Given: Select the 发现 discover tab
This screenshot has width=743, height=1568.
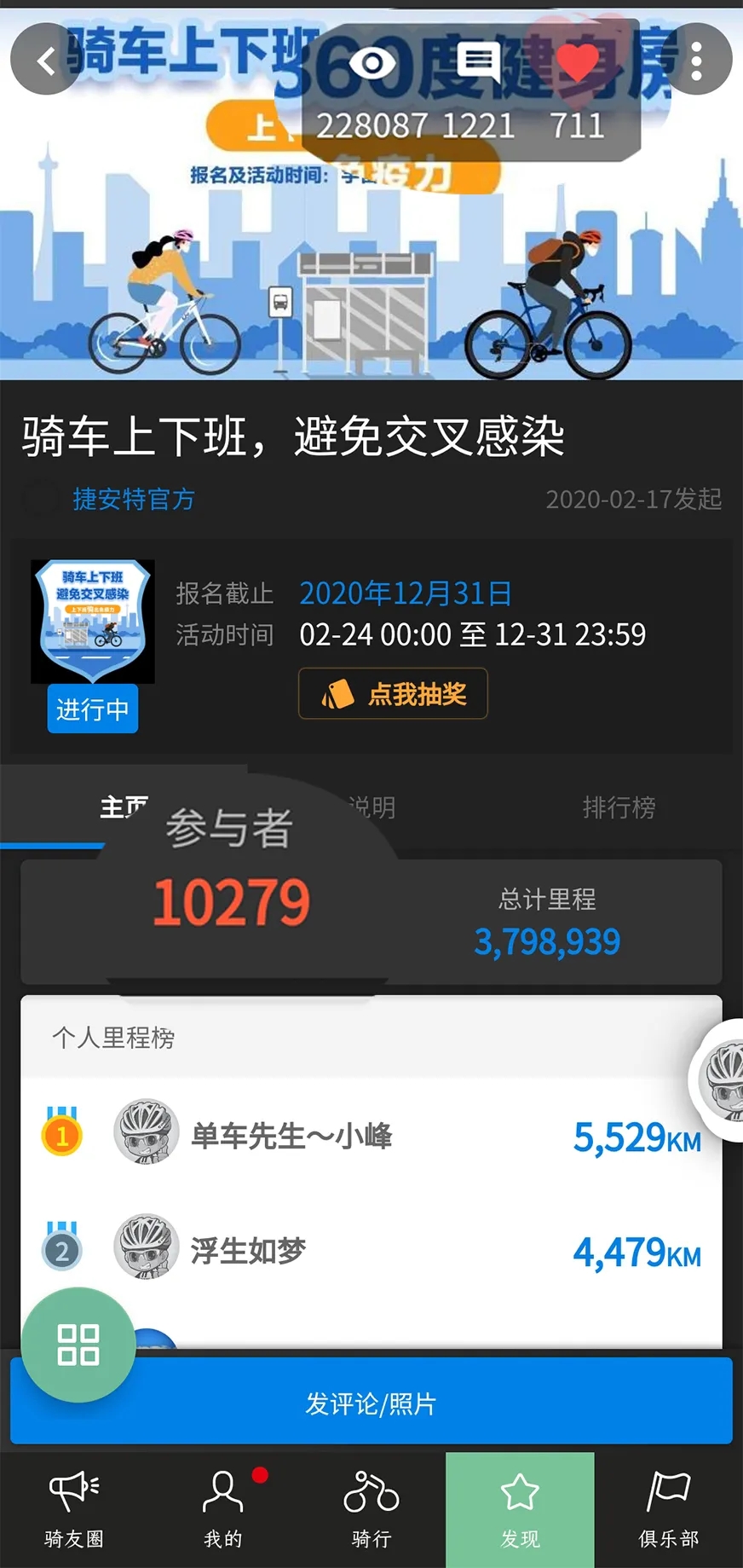Looking at the screenshot, I should tap(520, 1509).
